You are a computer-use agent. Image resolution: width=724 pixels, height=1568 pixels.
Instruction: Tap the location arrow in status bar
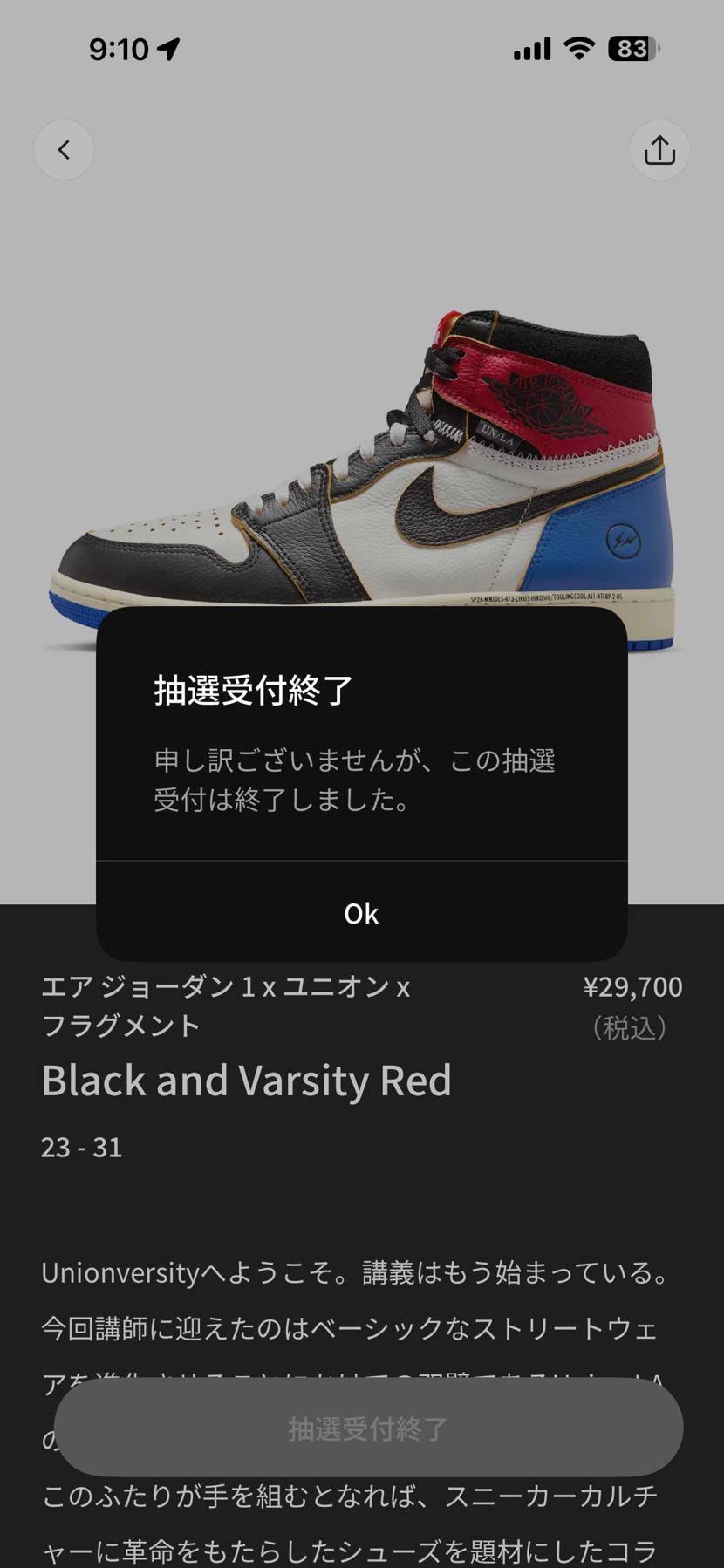pyautogui.click(x=167, y=49)
